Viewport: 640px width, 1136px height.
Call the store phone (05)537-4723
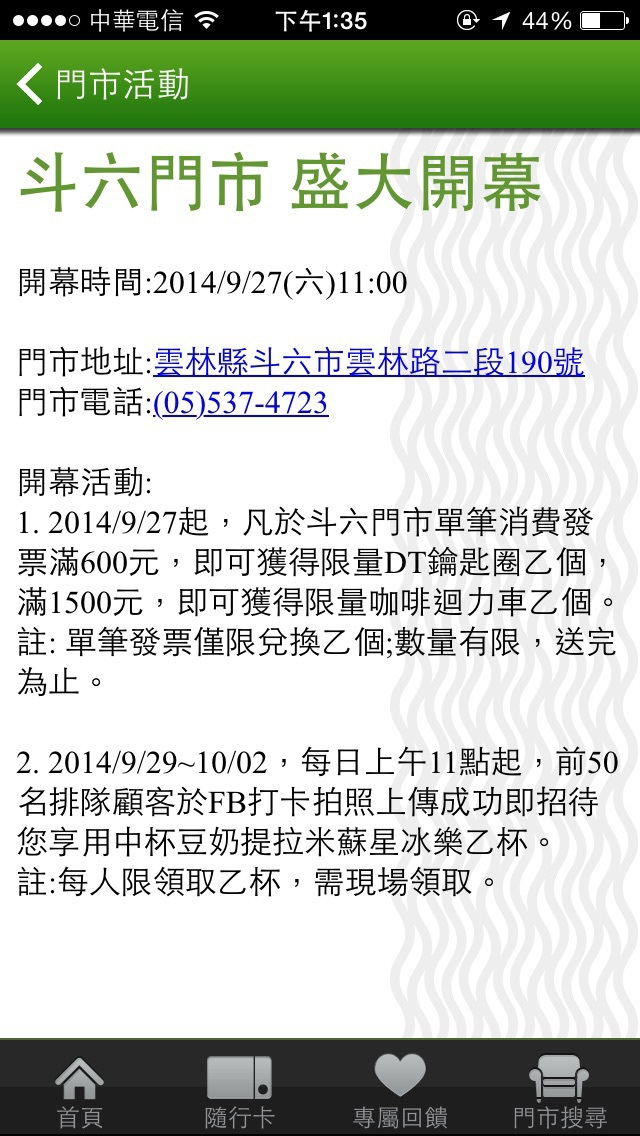coord(241,403)
